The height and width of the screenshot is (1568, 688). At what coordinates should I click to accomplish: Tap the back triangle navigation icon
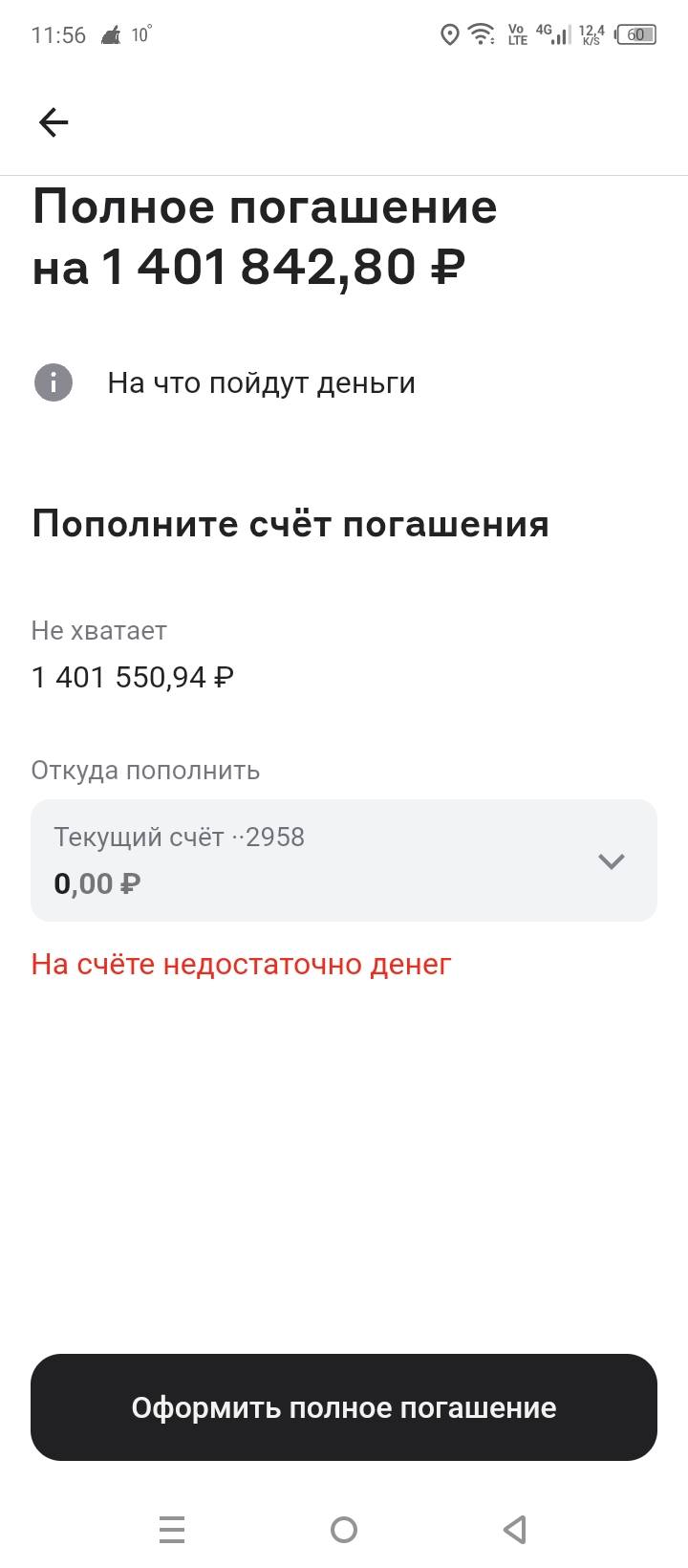[515, 1529]
